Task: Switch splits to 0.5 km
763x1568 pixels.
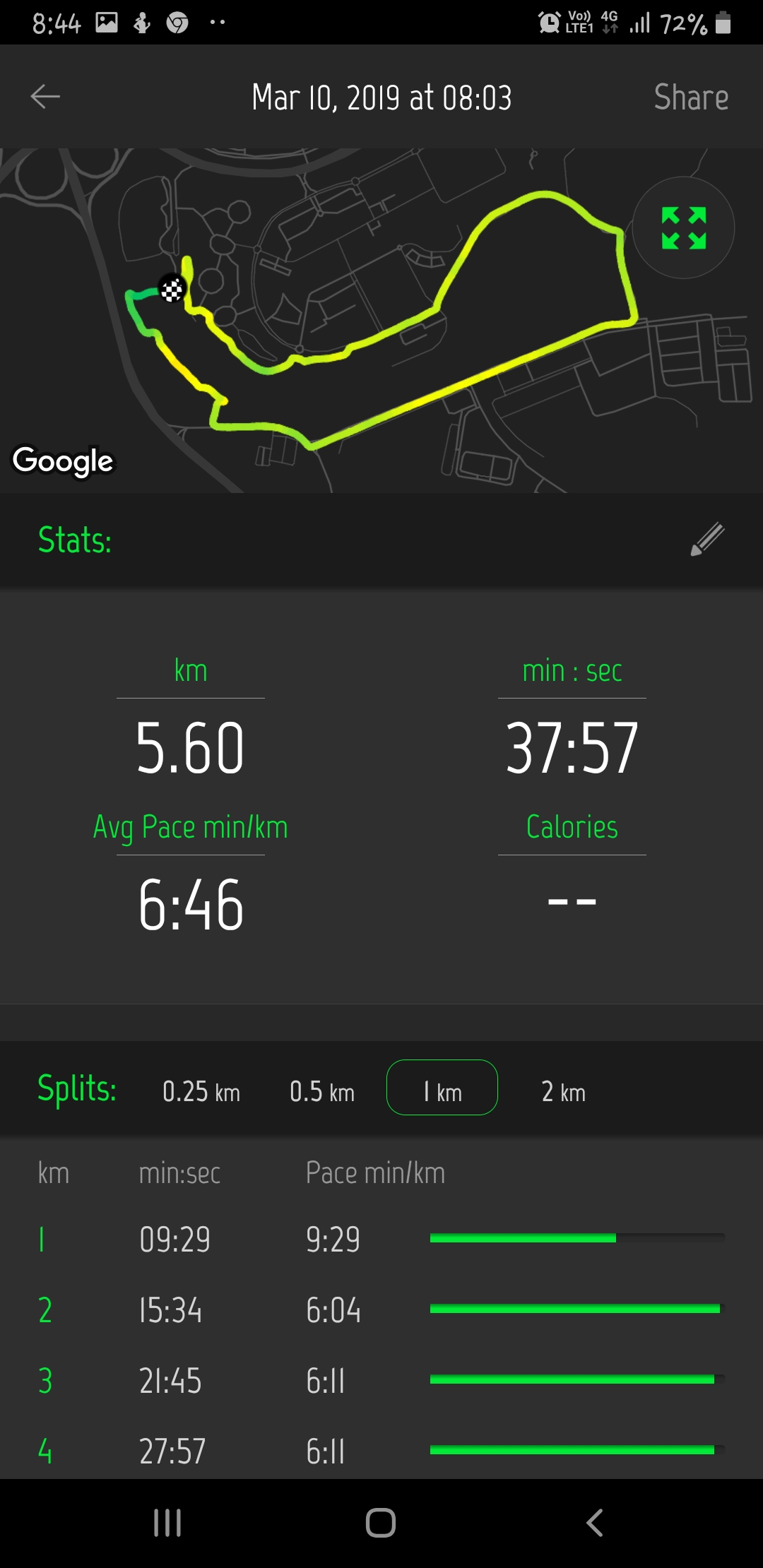Action: tap(322, 1091)
